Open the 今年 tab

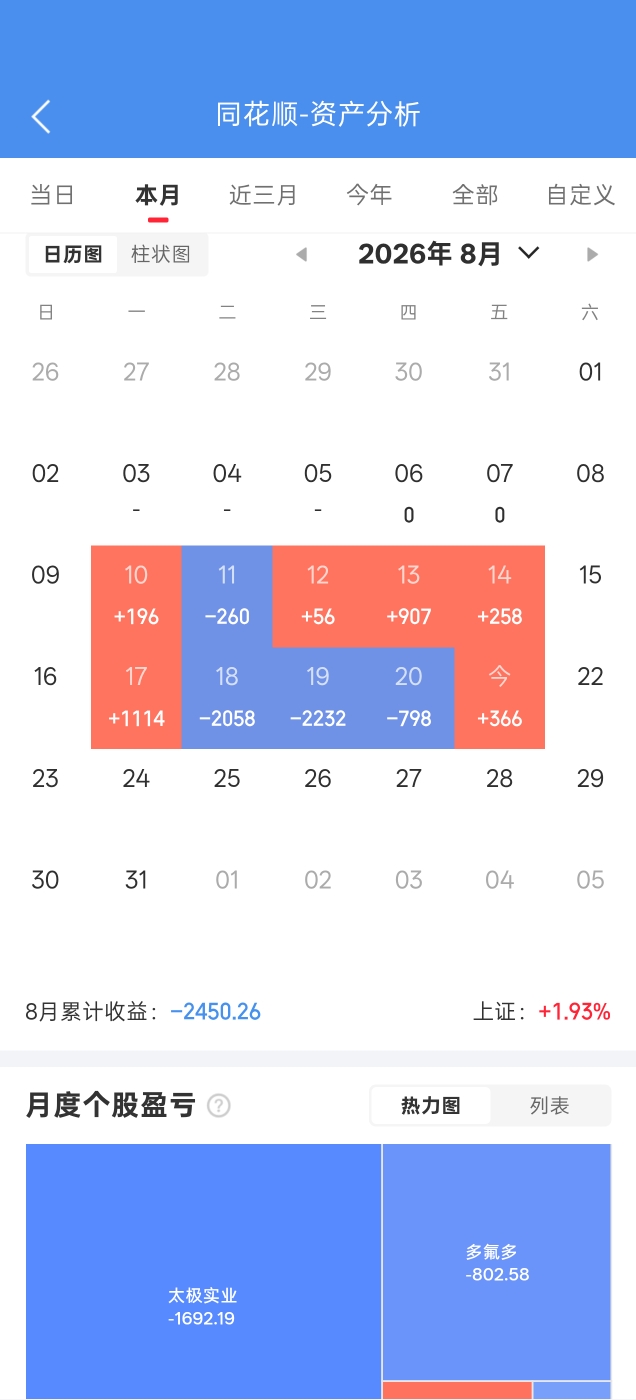369,195
